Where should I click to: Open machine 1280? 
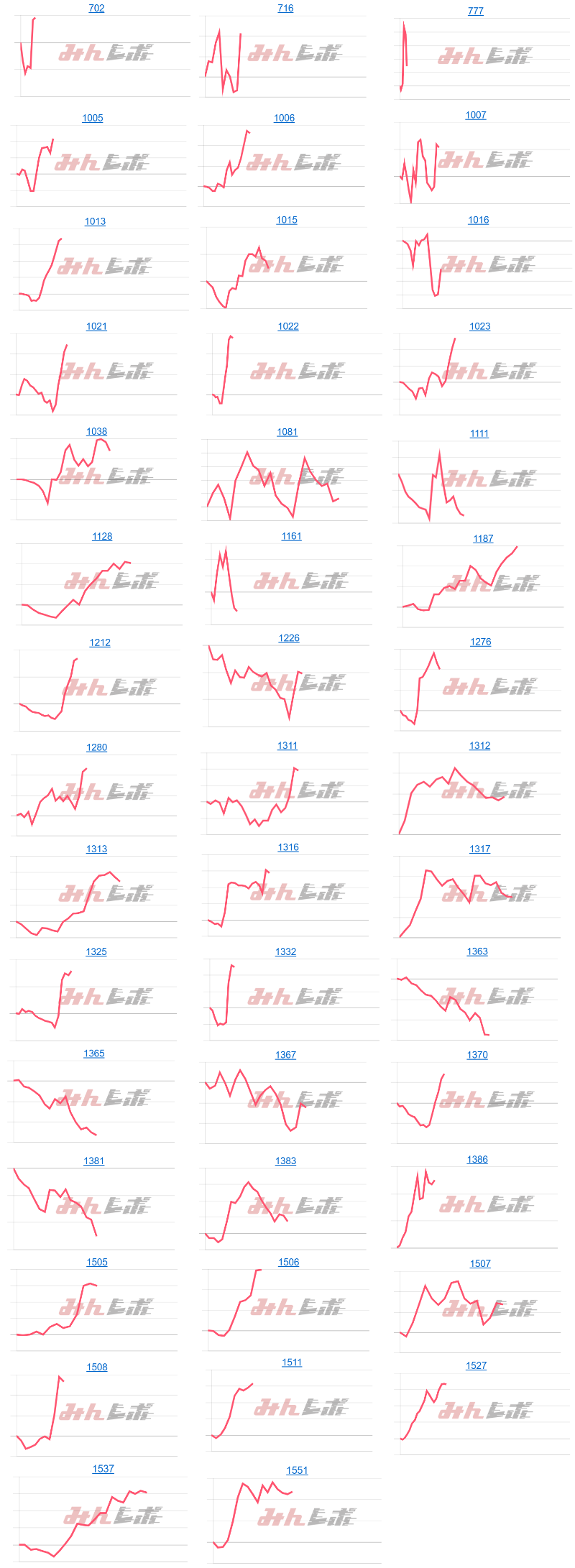(x=96, y=748)
